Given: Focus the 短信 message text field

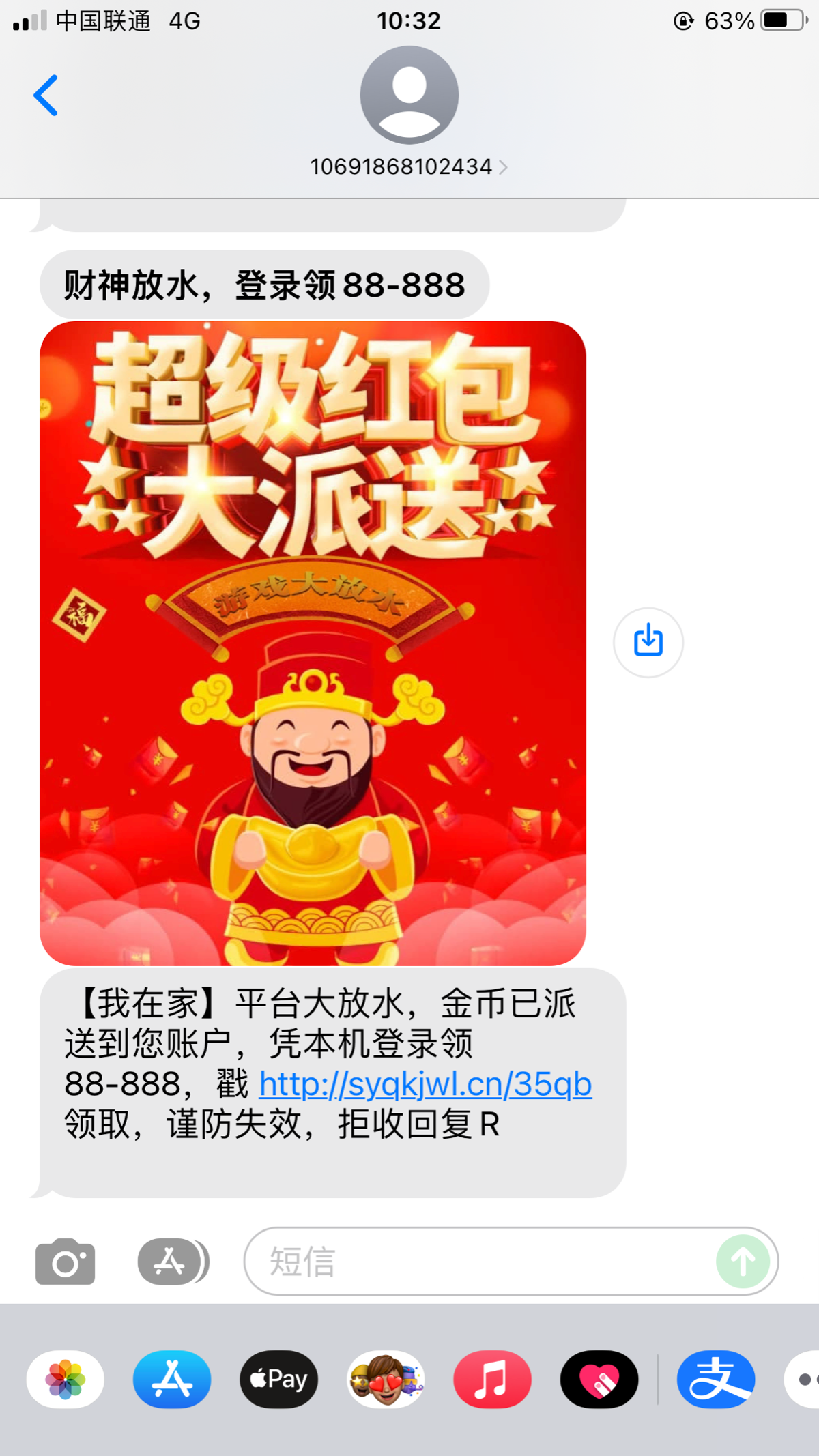Looking at the screenshot, I should pos(478,1262).
